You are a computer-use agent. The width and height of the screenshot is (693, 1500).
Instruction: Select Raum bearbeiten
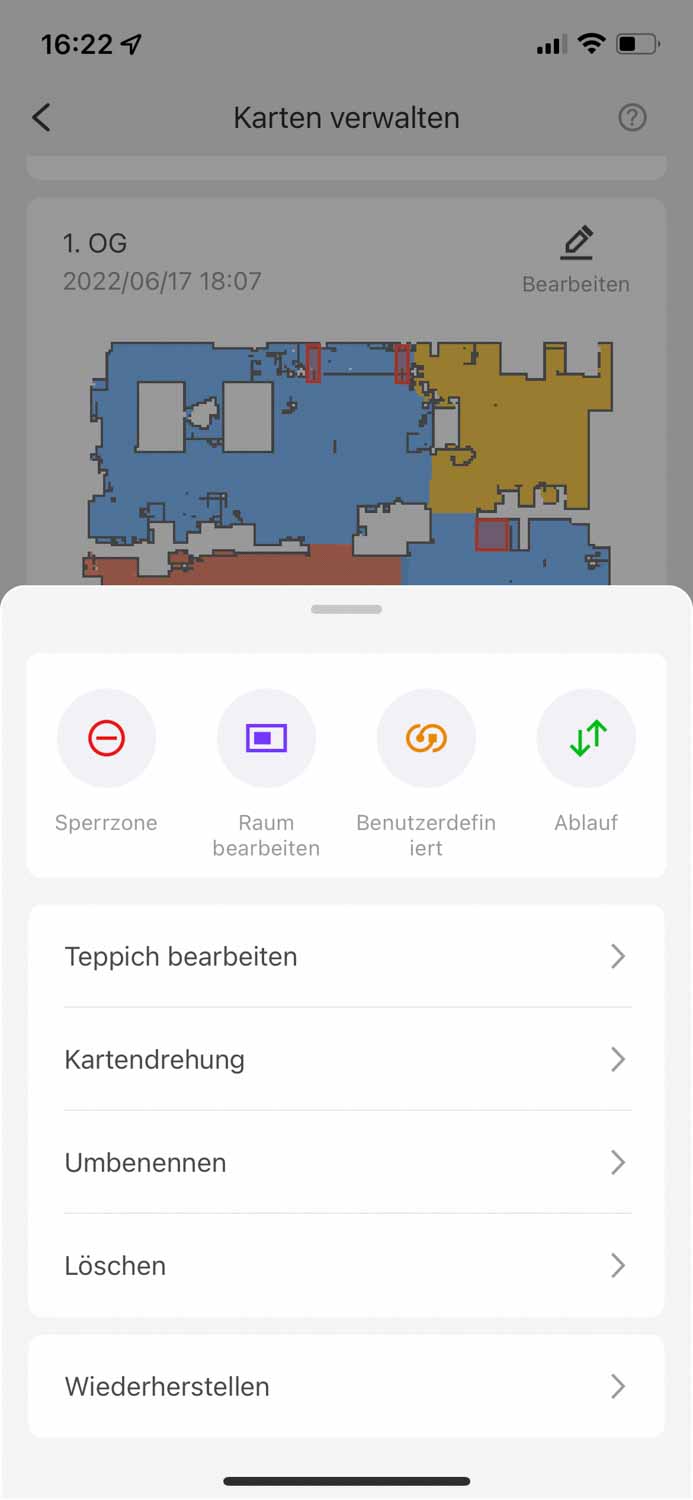pyautogui.click(x=266, y=739)
